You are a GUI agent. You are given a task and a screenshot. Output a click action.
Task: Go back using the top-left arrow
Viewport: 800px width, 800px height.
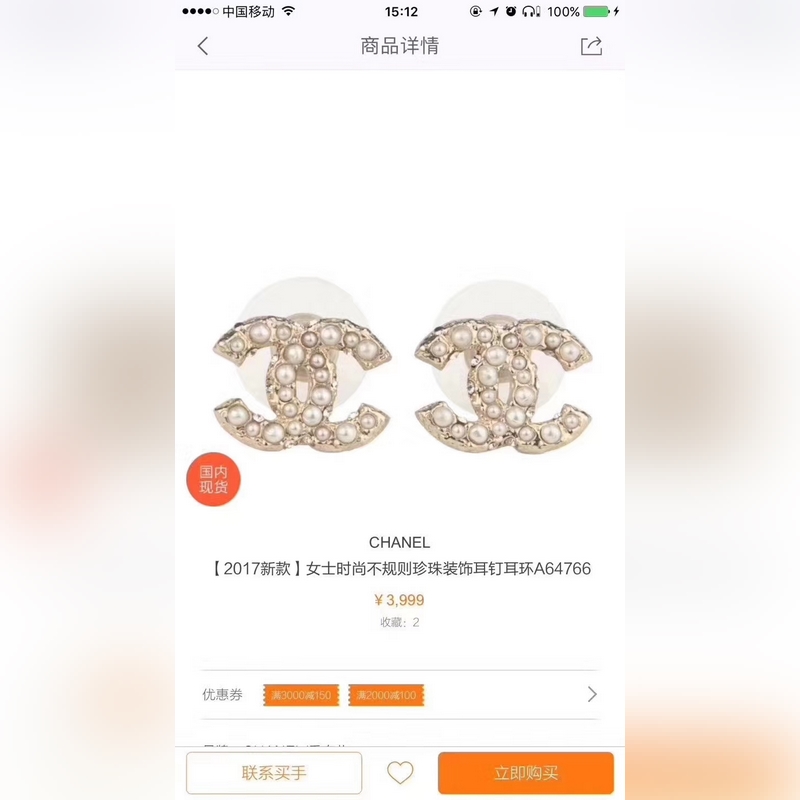(x=203, y=46)
